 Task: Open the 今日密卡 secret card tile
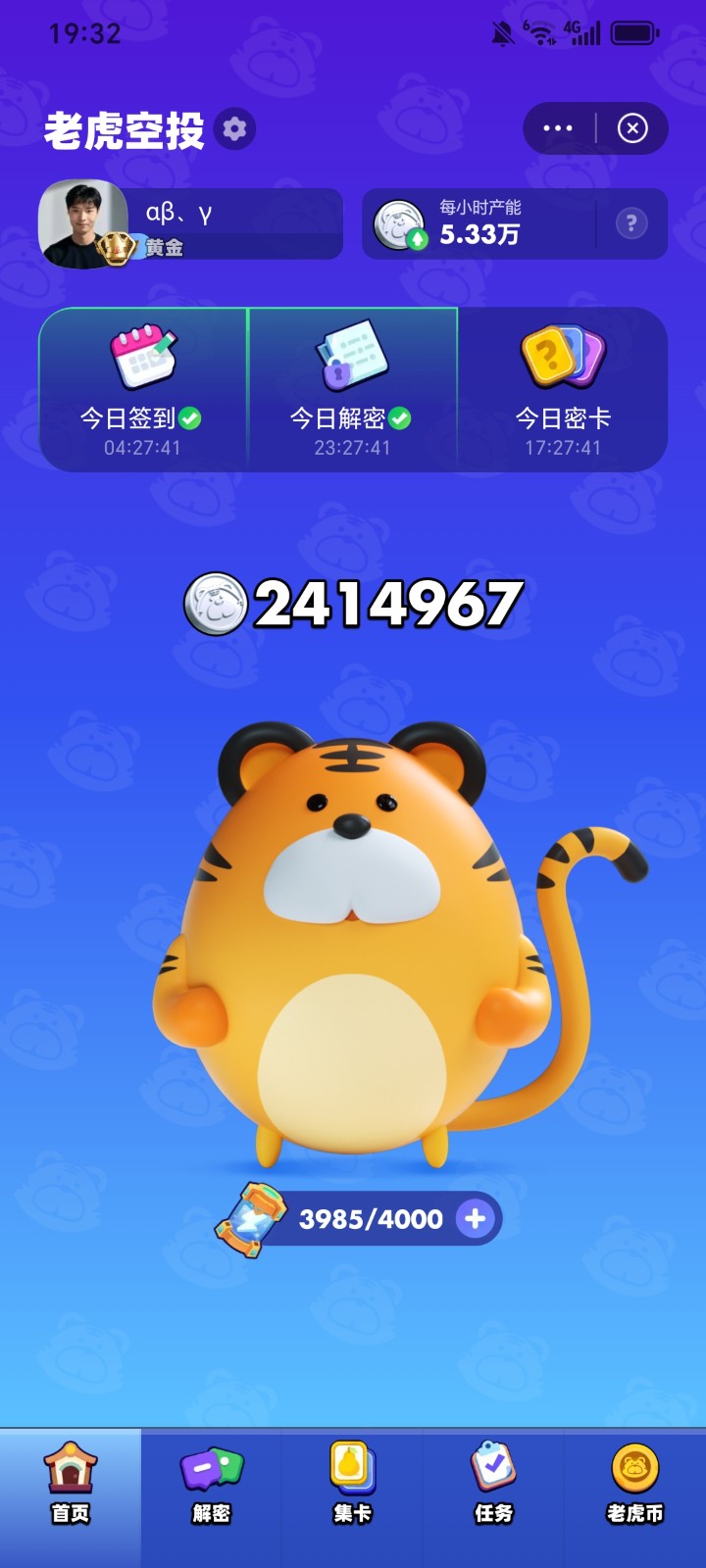pyautogui.click(x=563, y=390)
